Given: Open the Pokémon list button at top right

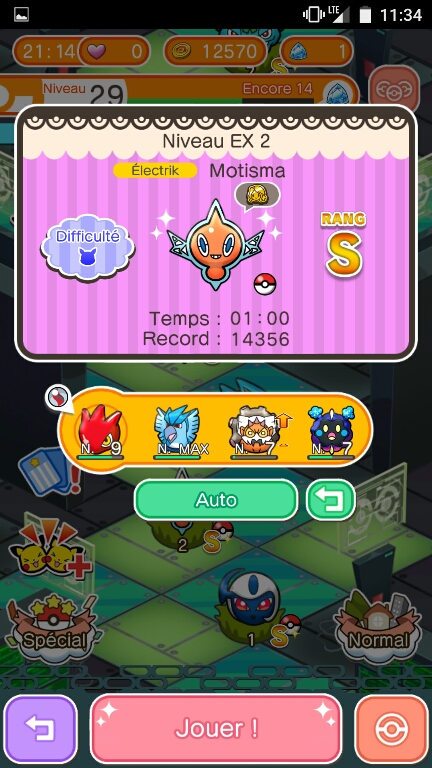Looking at the screenshot, I should click(x=394, y=90).
